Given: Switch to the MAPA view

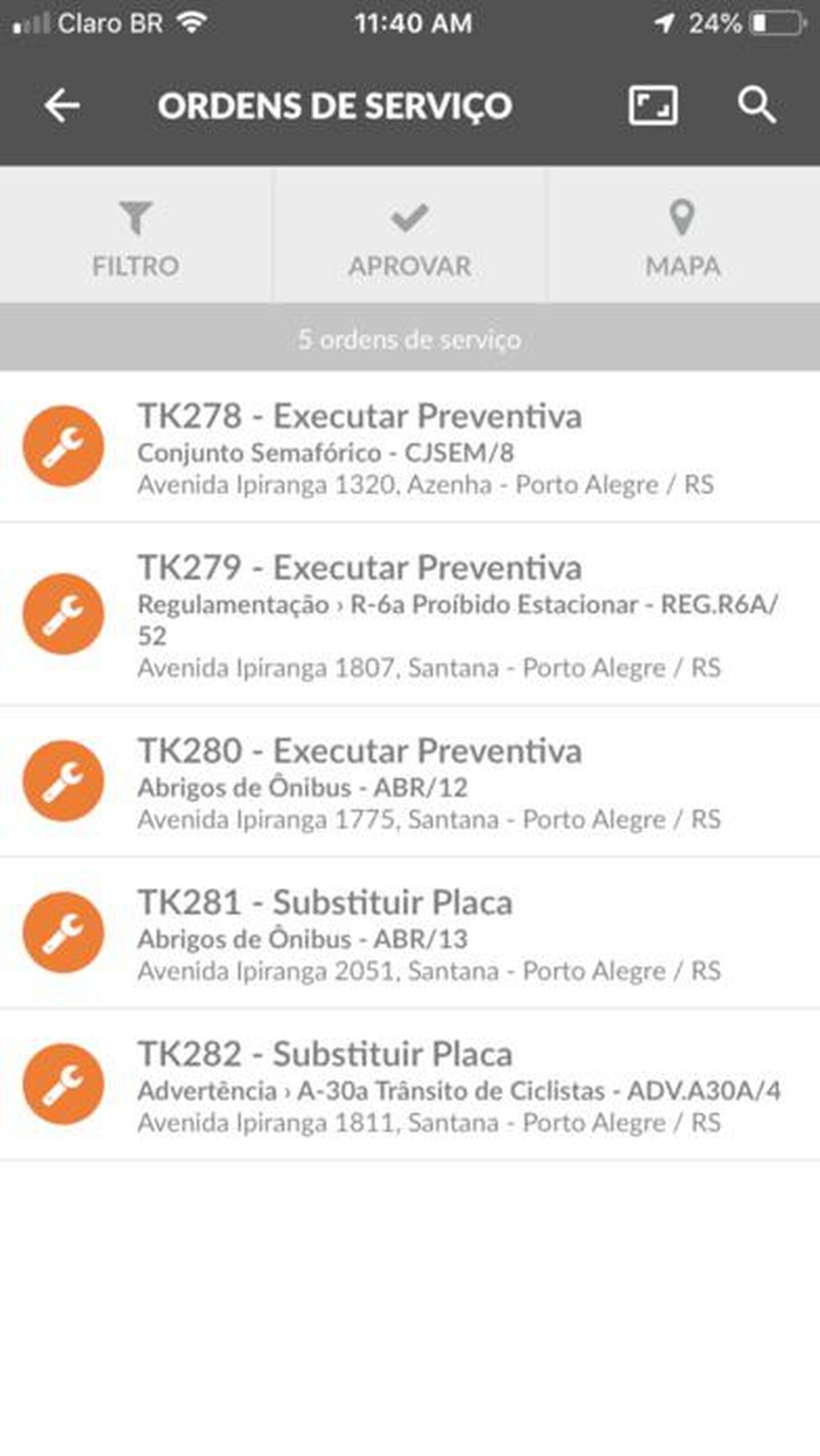Looking at the screenshot, I should [681, 265].
